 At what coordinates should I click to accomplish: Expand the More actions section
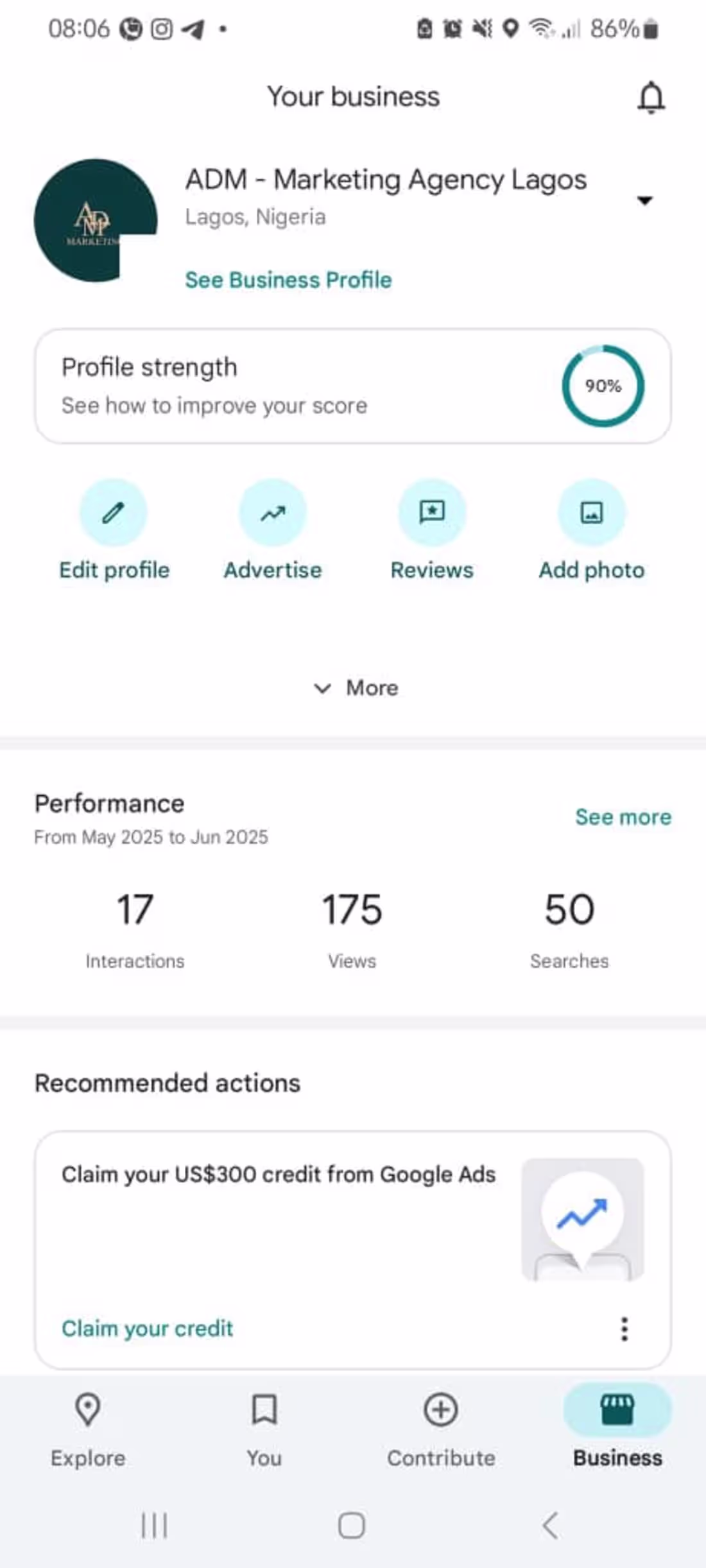[353, 687]
